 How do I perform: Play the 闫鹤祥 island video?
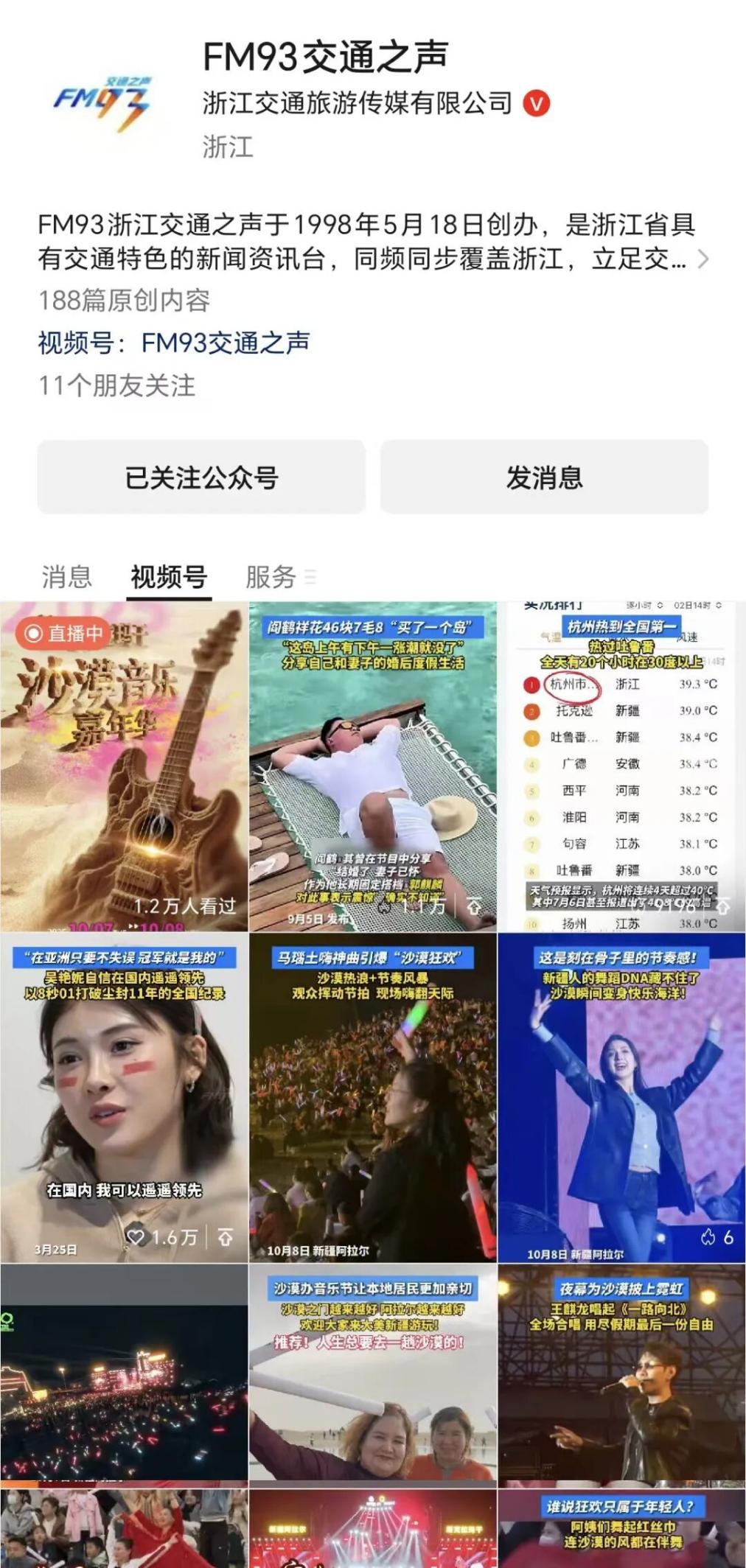(x=372, y=766)
